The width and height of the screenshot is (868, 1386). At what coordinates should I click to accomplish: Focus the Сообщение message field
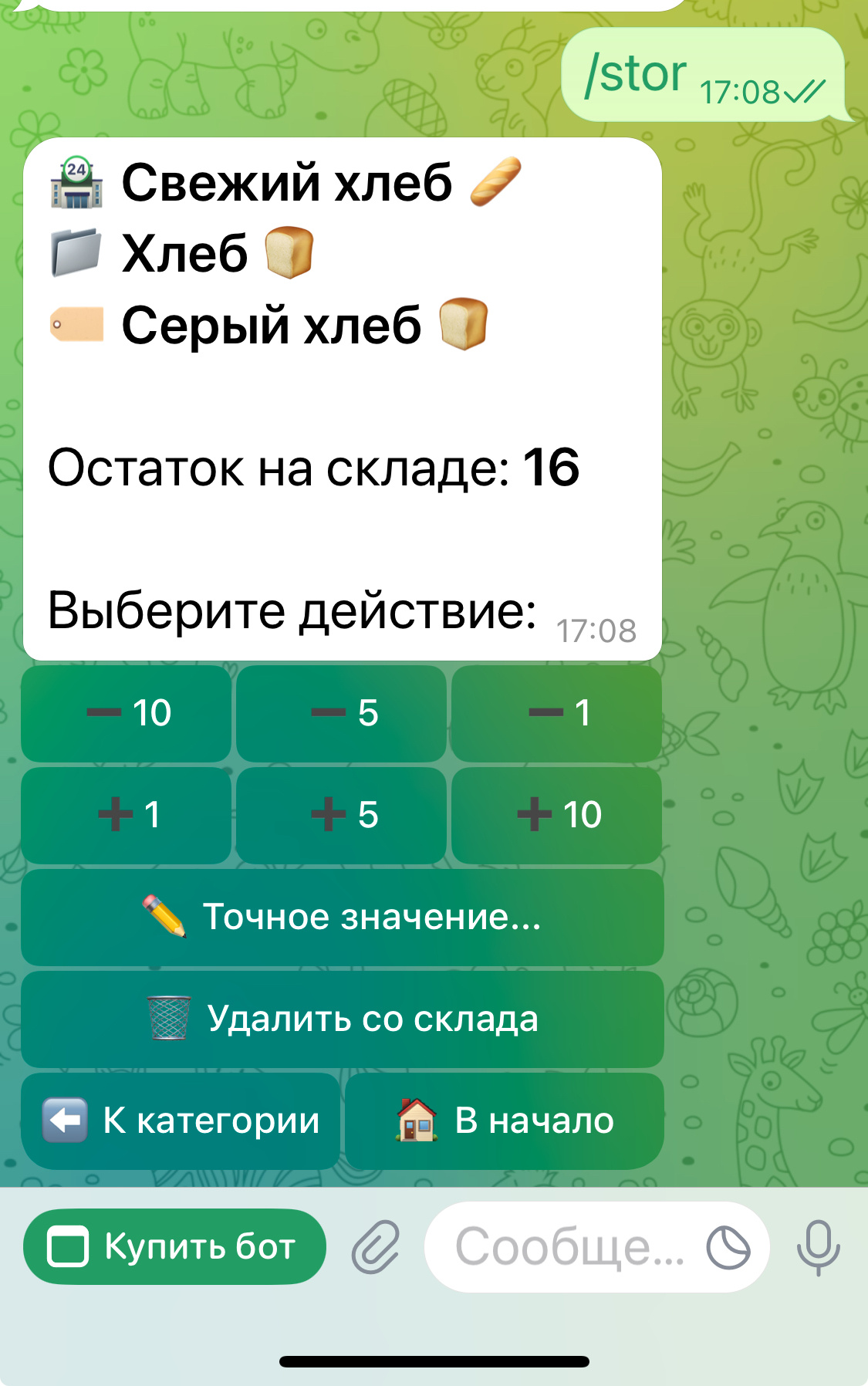[x=567, y=1247]
